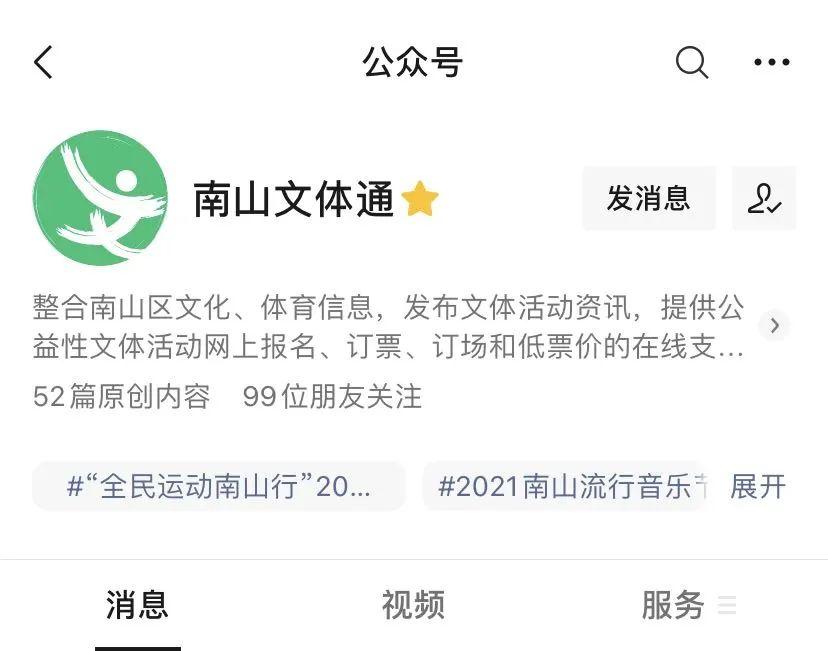
Task: Tap 展开 to show all topics
Action: coord(758,487)
